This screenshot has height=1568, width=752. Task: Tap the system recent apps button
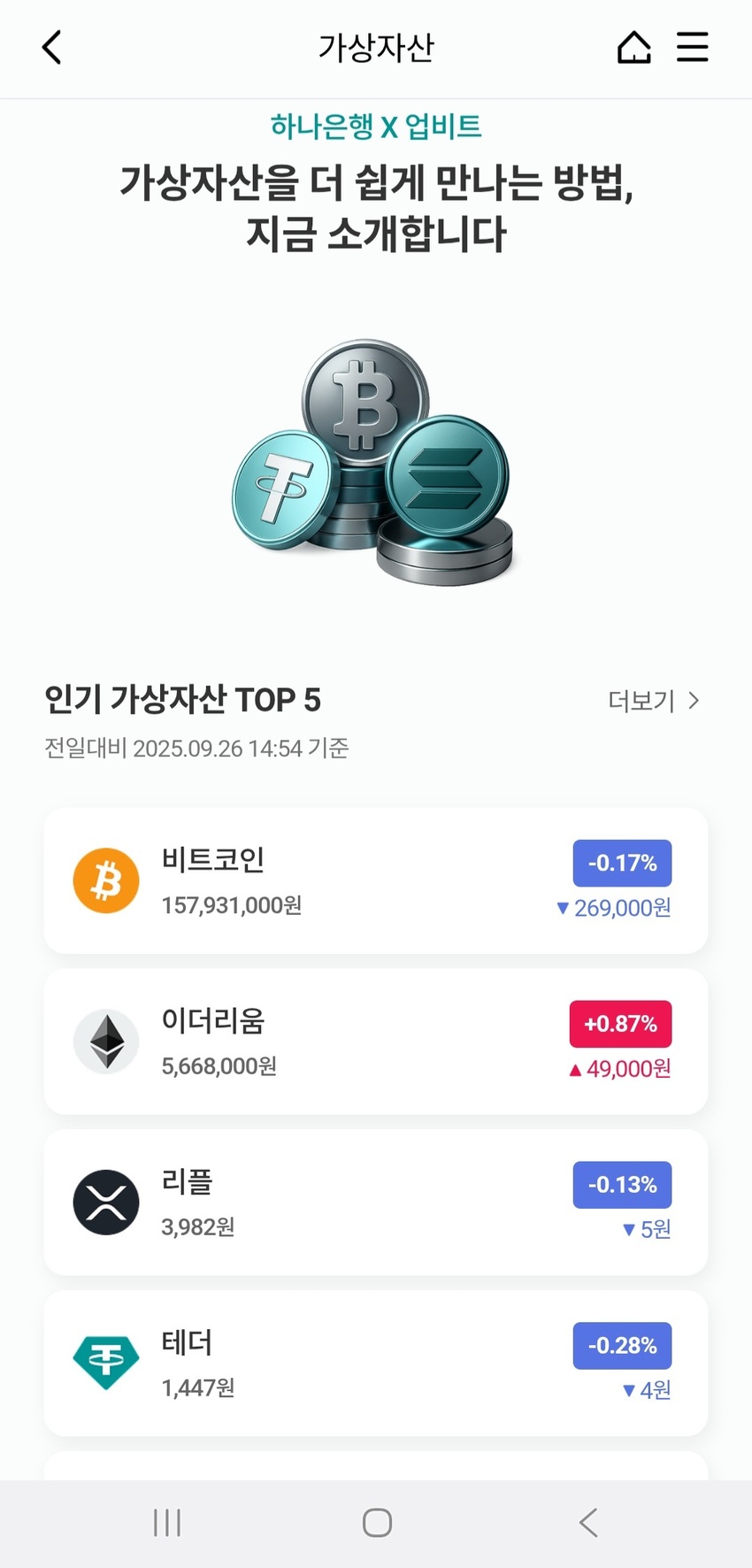[166, 1523]
